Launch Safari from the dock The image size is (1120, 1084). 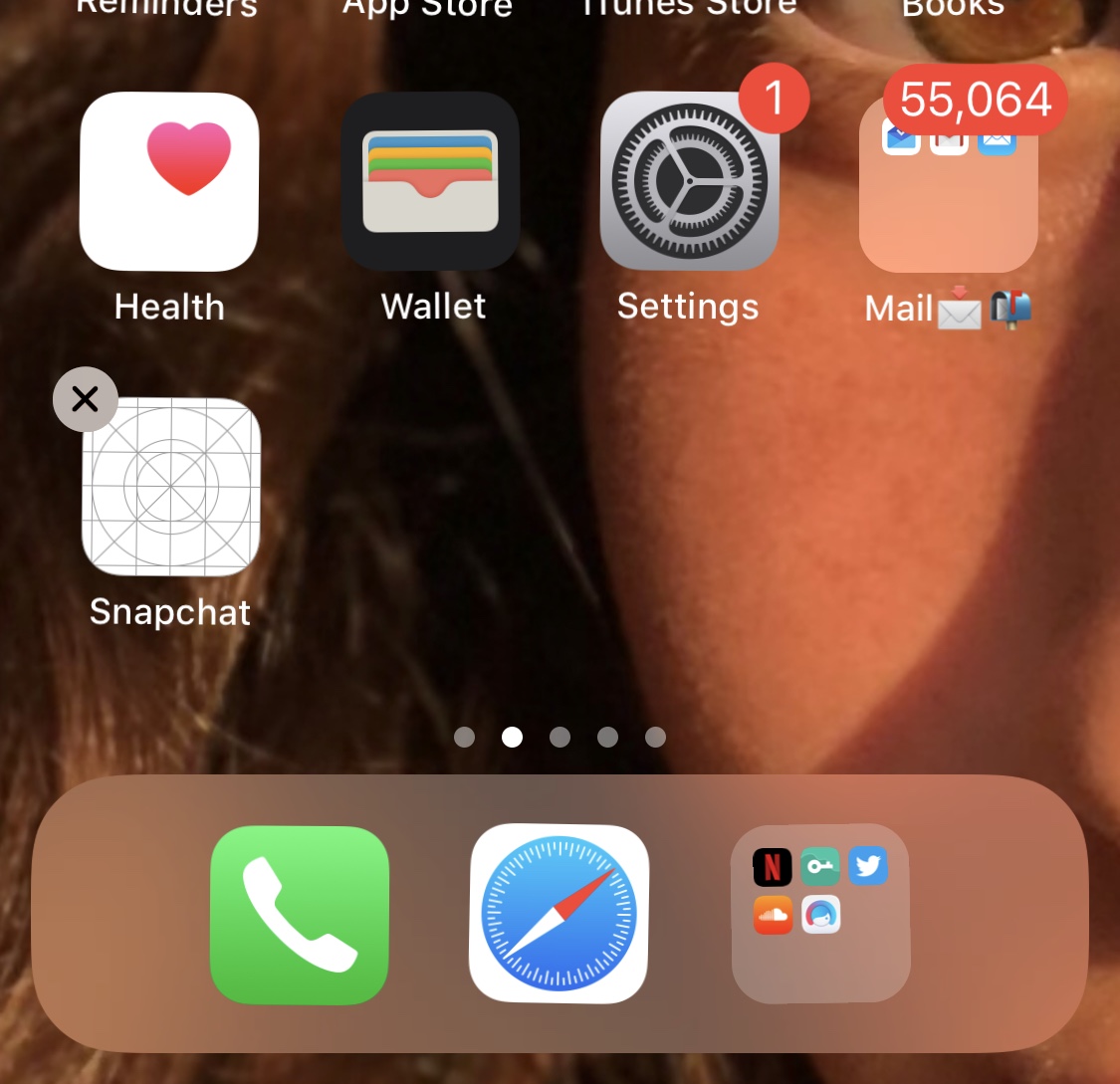560,914
